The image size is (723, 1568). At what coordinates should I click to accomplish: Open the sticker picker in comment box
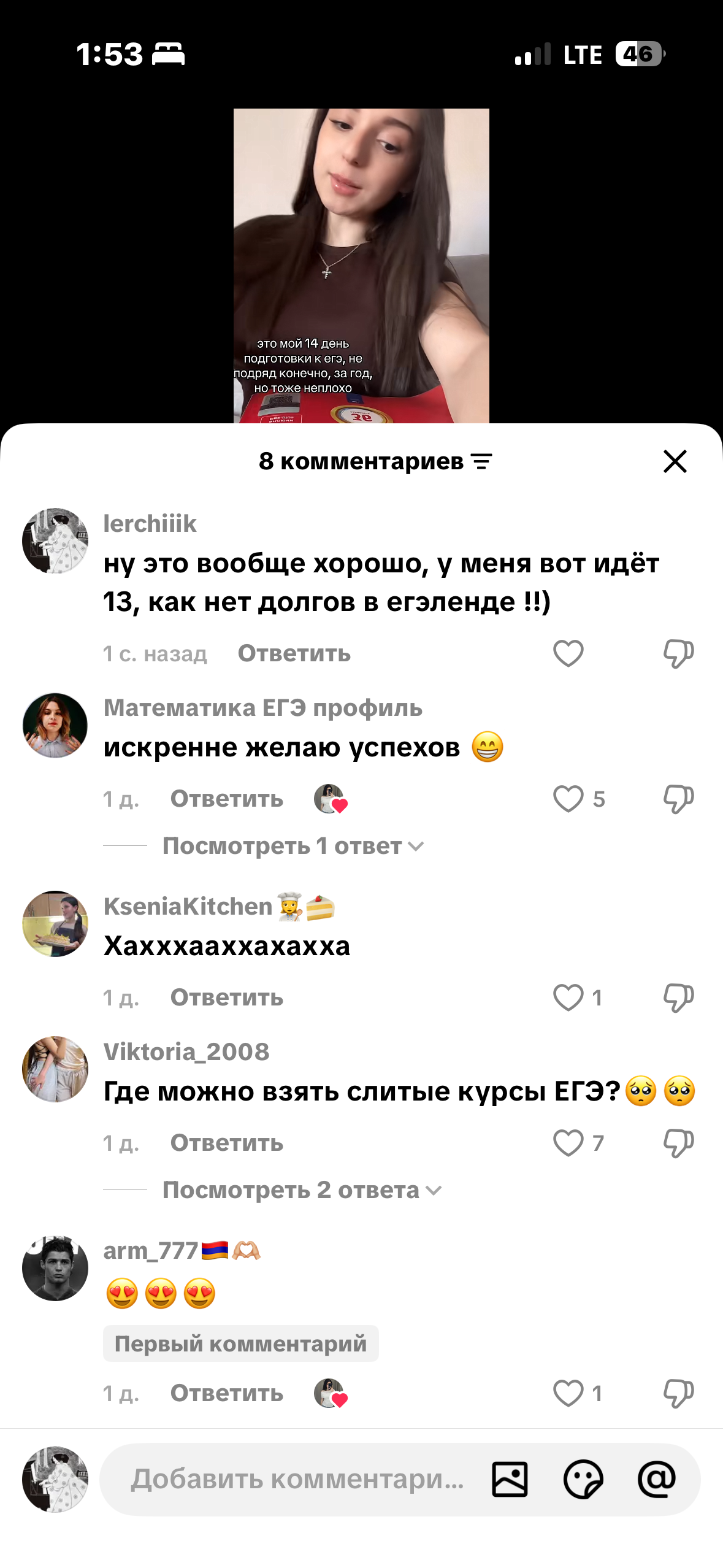(583, 1479)
